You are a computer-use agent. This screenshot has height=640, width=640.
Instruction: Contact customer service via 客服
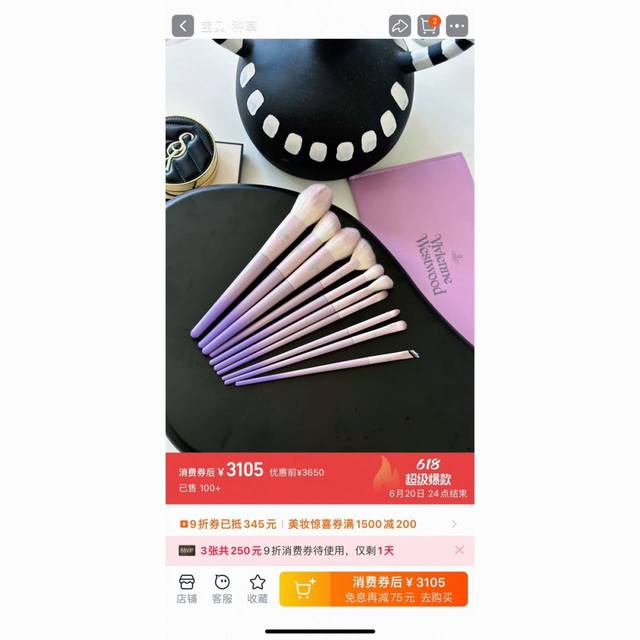point(222,588)
